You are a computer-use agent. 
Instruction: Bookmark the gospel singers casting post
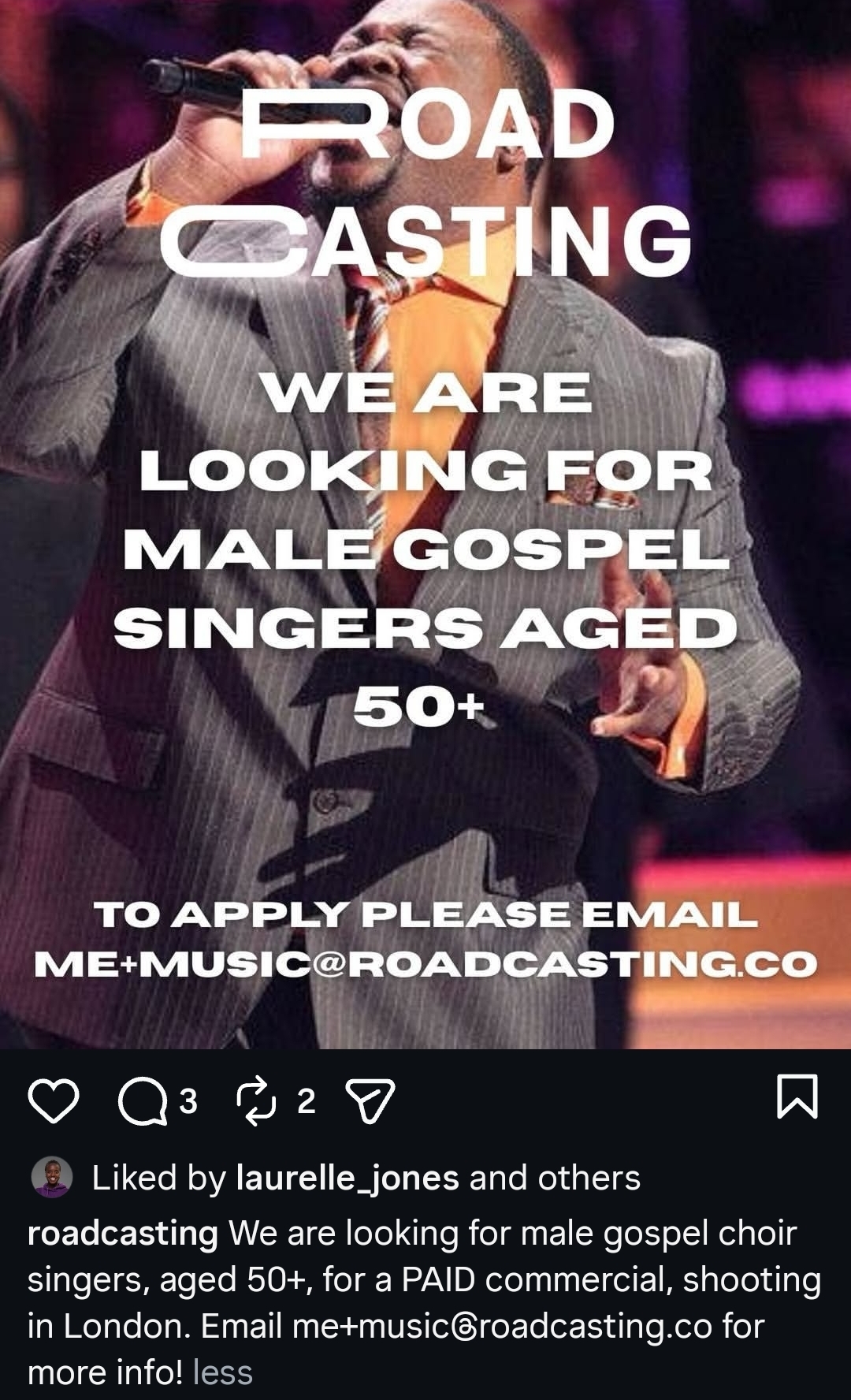coord(797,1097)
